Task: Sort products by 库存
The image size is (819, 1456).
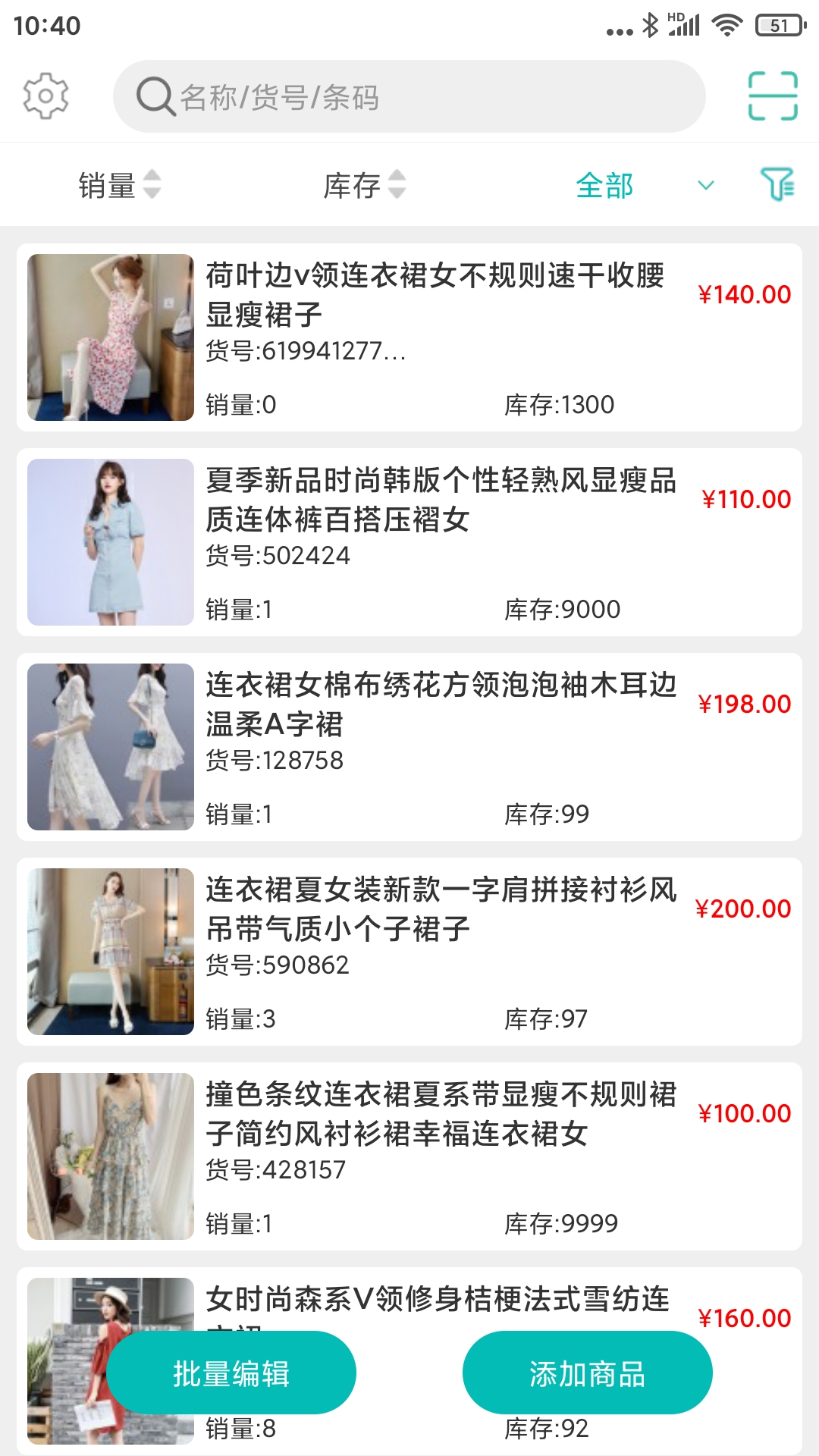Action: coord(364,185)
